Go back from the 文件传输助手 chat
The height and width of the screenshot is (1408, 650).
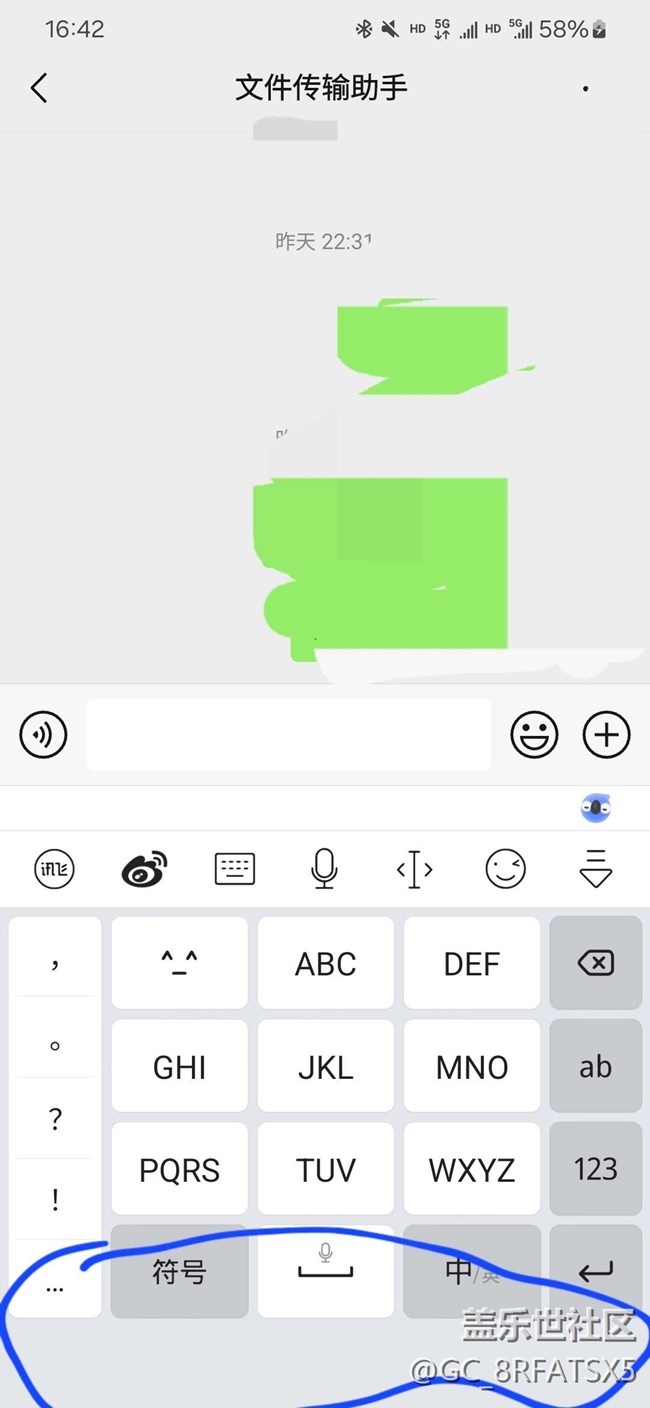[39, 88]
